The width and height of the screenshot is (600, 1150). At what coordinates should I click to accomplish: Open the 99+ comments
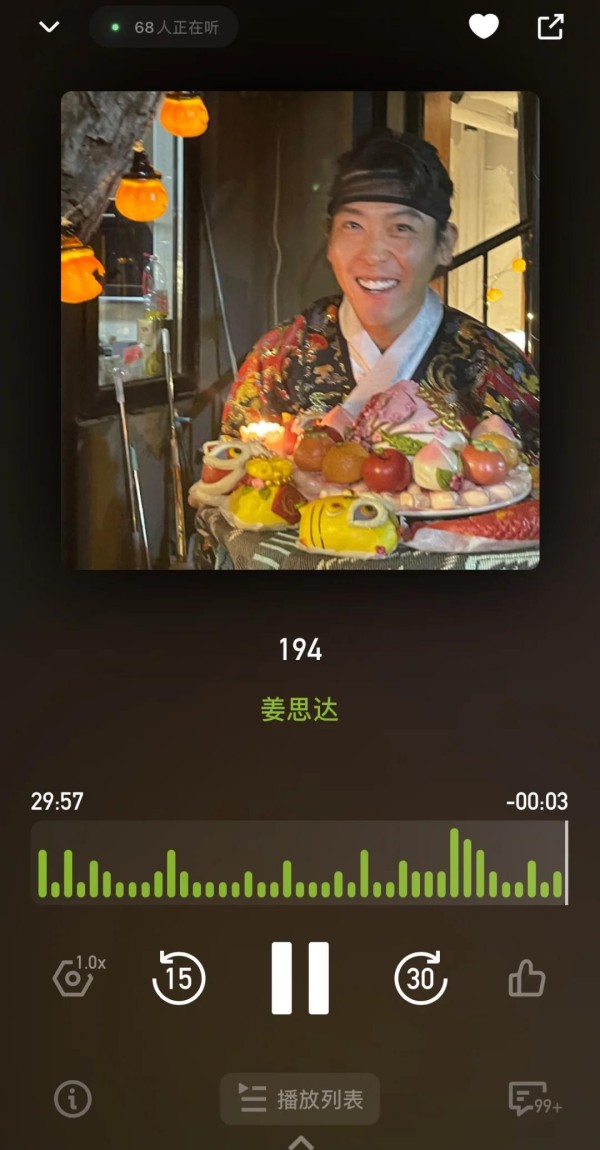pyautogui.click(x=535, y=1099)
